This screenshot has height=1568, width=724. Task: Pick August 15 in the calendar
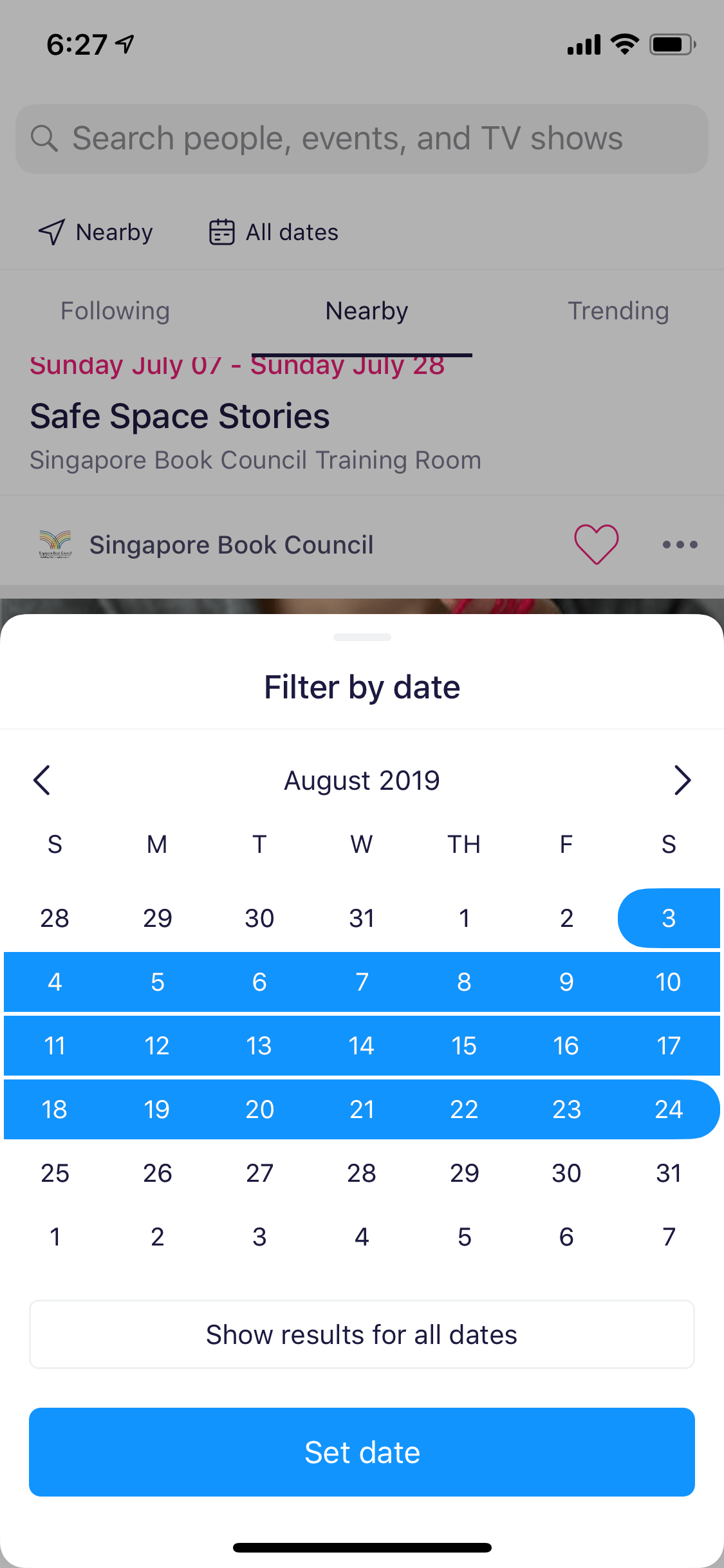(464, 1045)
